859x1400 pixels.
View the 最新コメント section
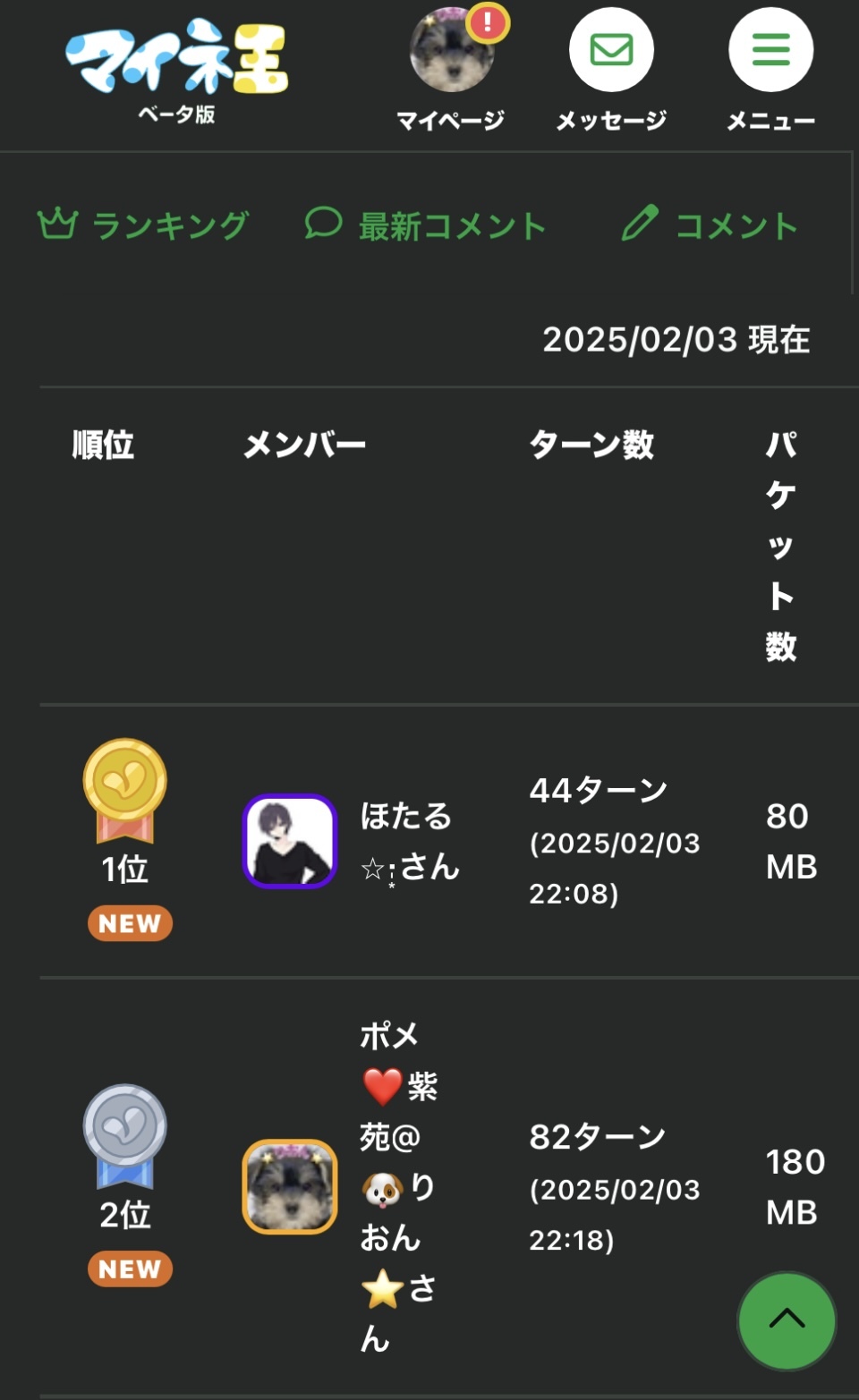click(426, 225)
